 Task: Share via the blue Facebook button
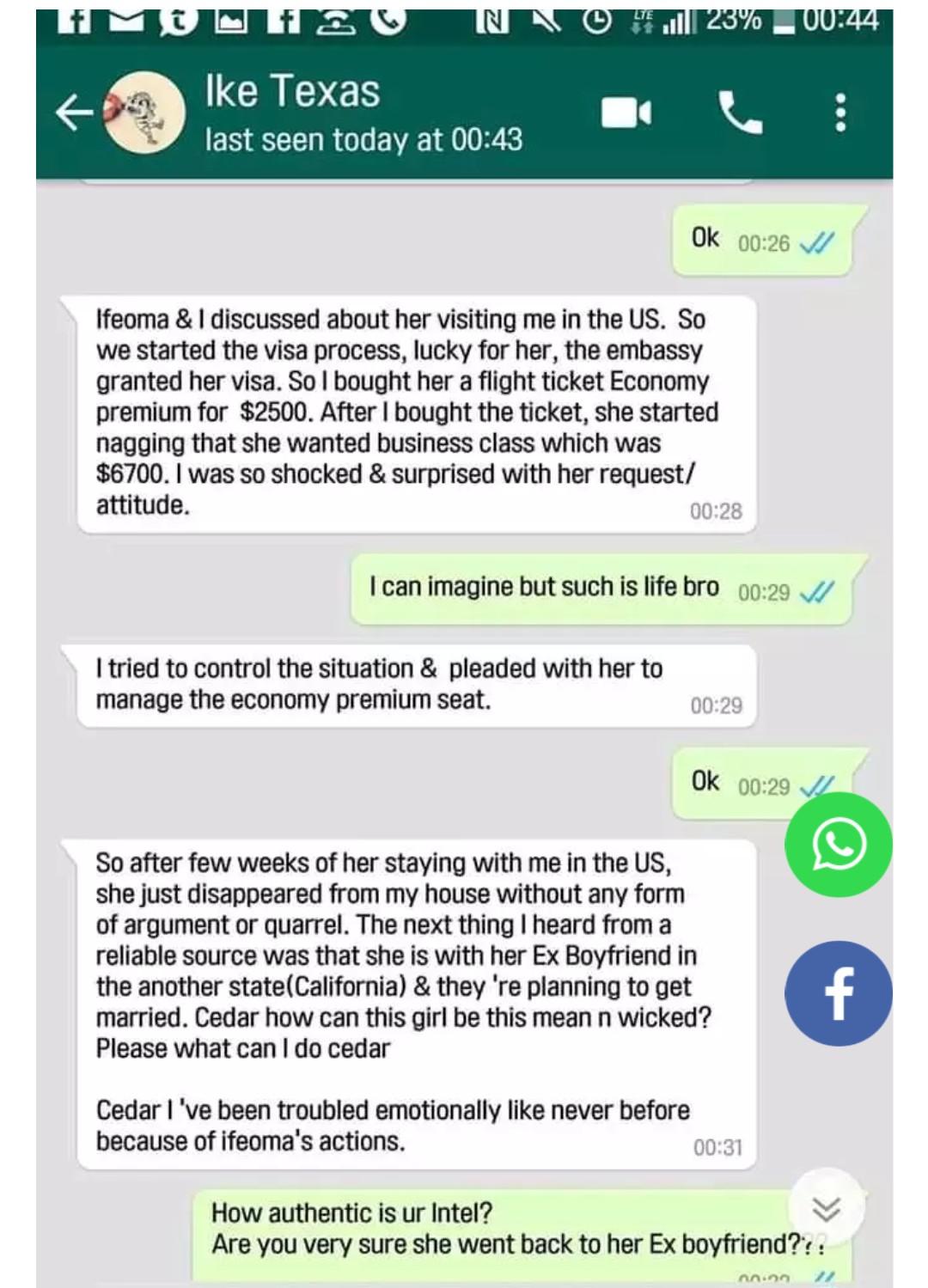coord(838,992)
